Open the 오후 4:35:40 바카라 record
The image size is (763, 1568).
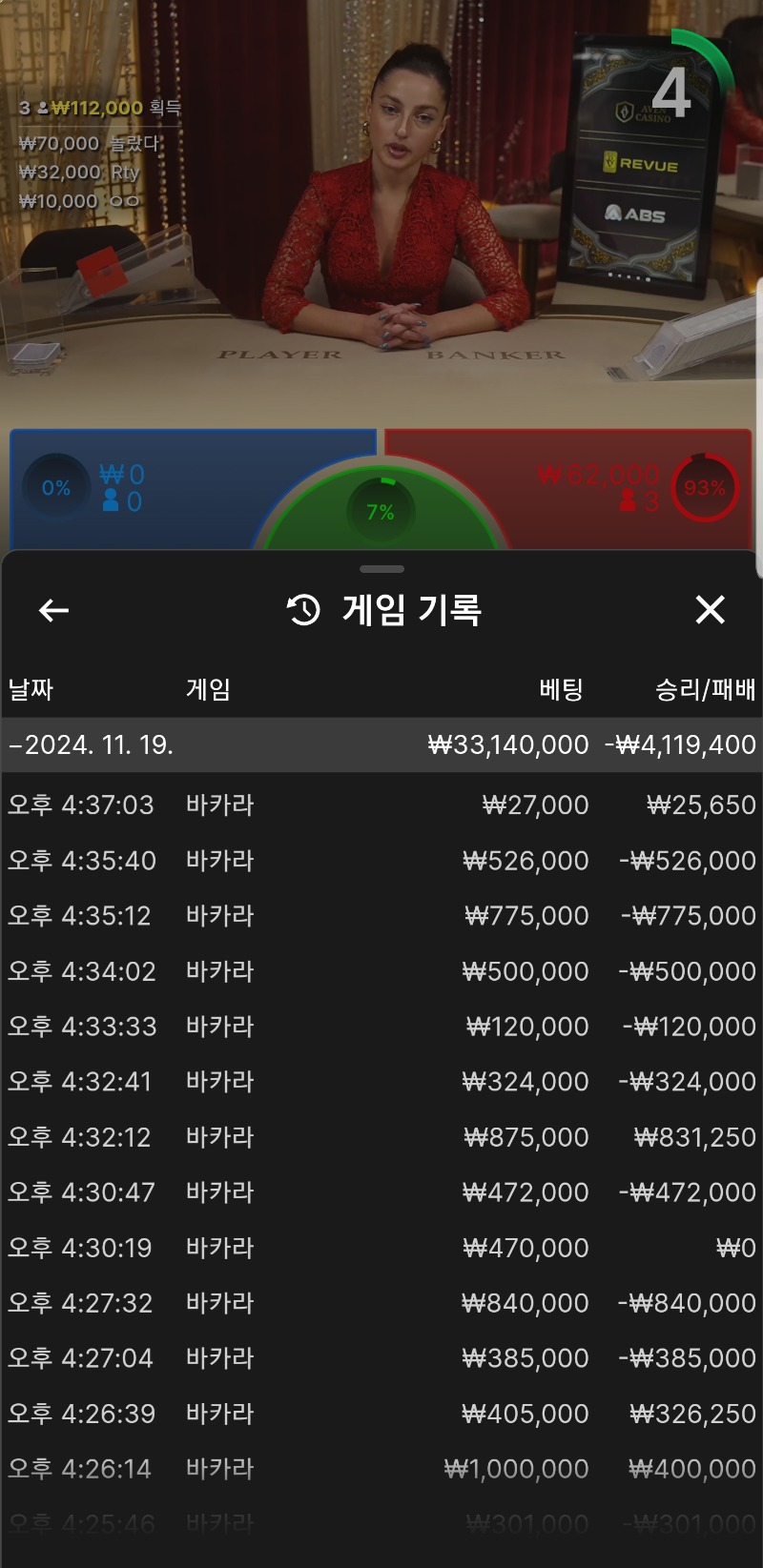tap(381, 860)
